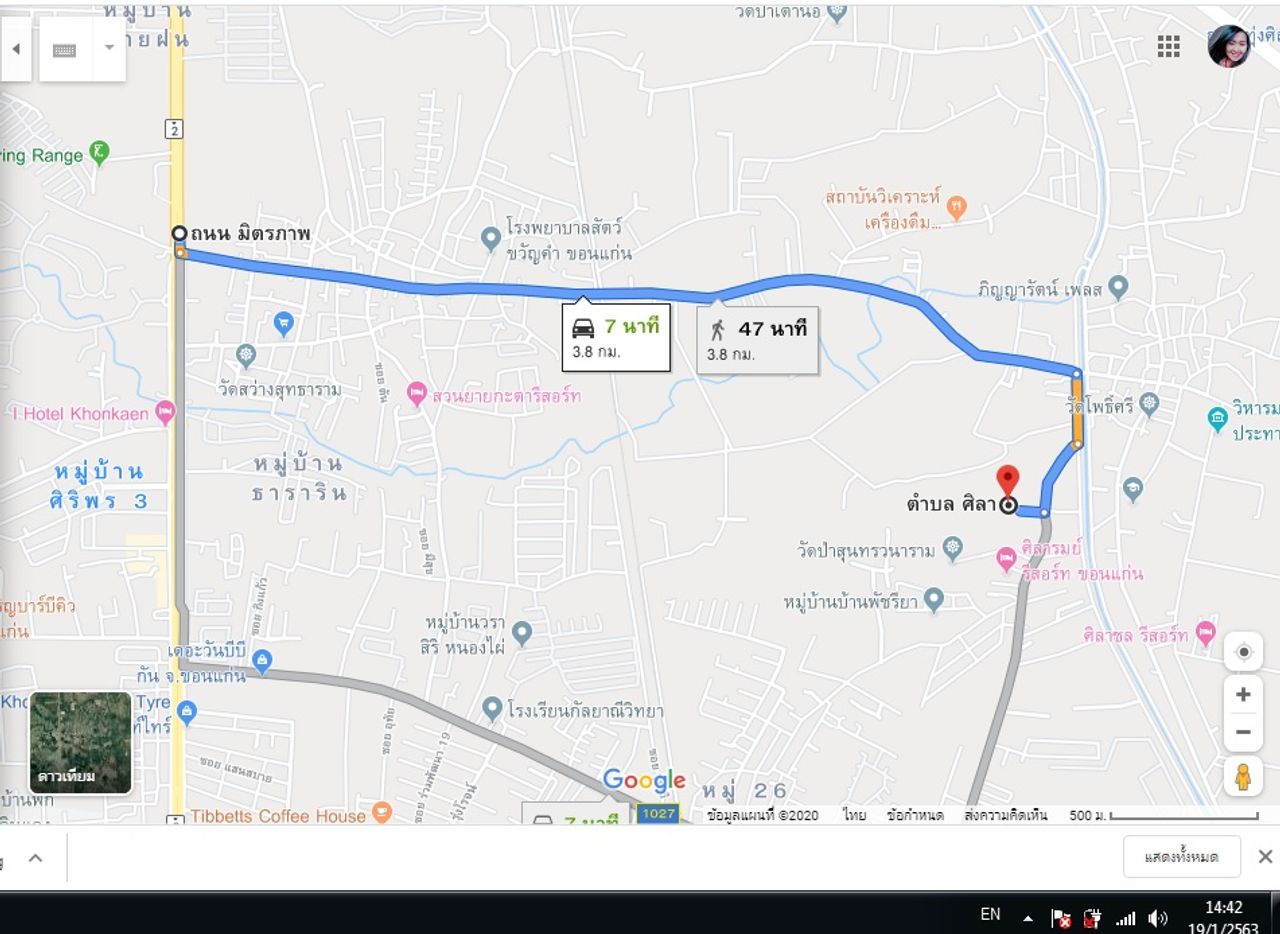Zoom in on the map
This screenshot has height=934, width=1280.
[x=1243, y=694]
